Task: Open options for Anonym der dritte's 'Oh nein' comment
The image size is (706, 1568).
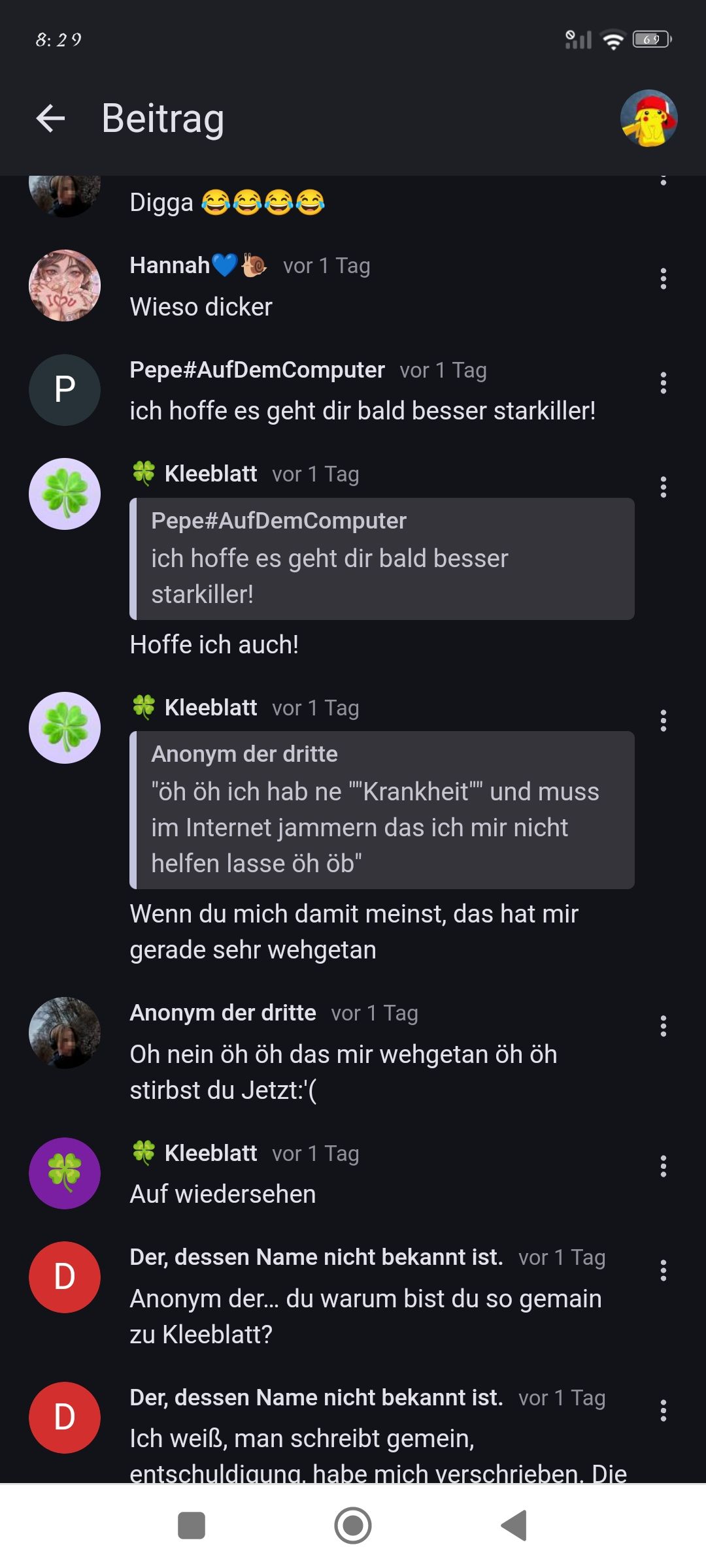Action: point(663,1026)
